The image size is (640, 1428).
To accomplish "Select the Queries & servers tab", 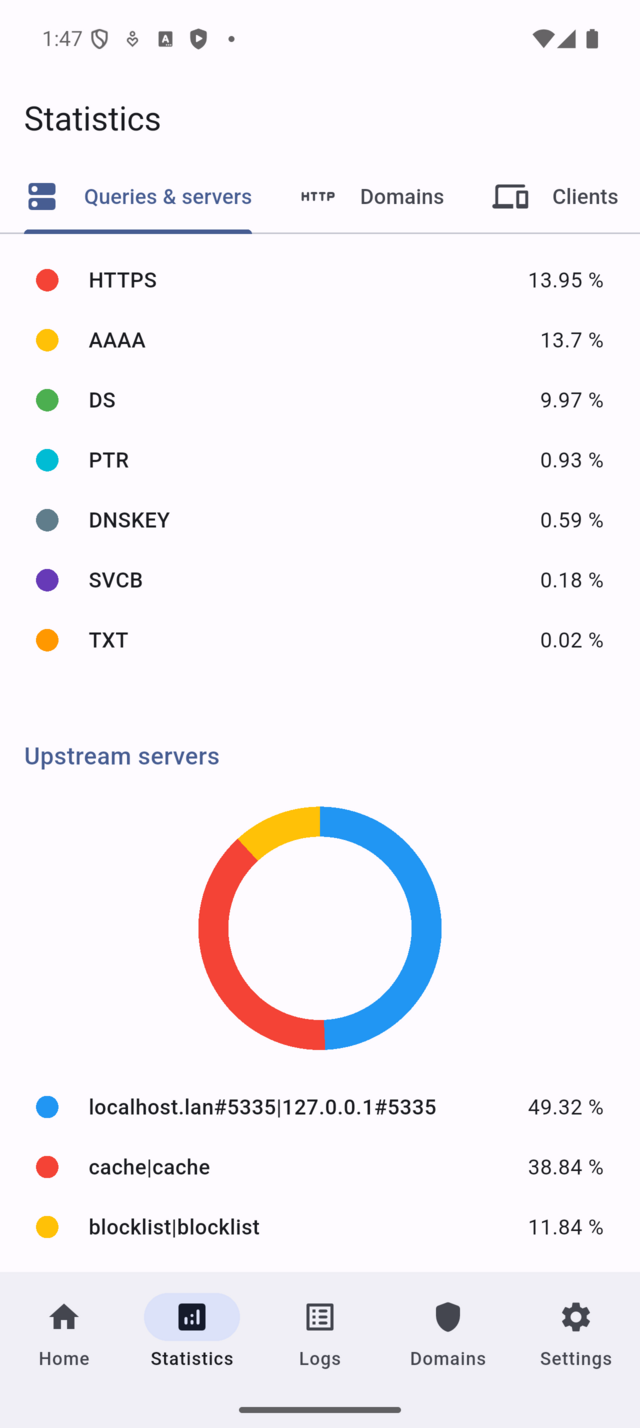I will [x=138, y=196].
